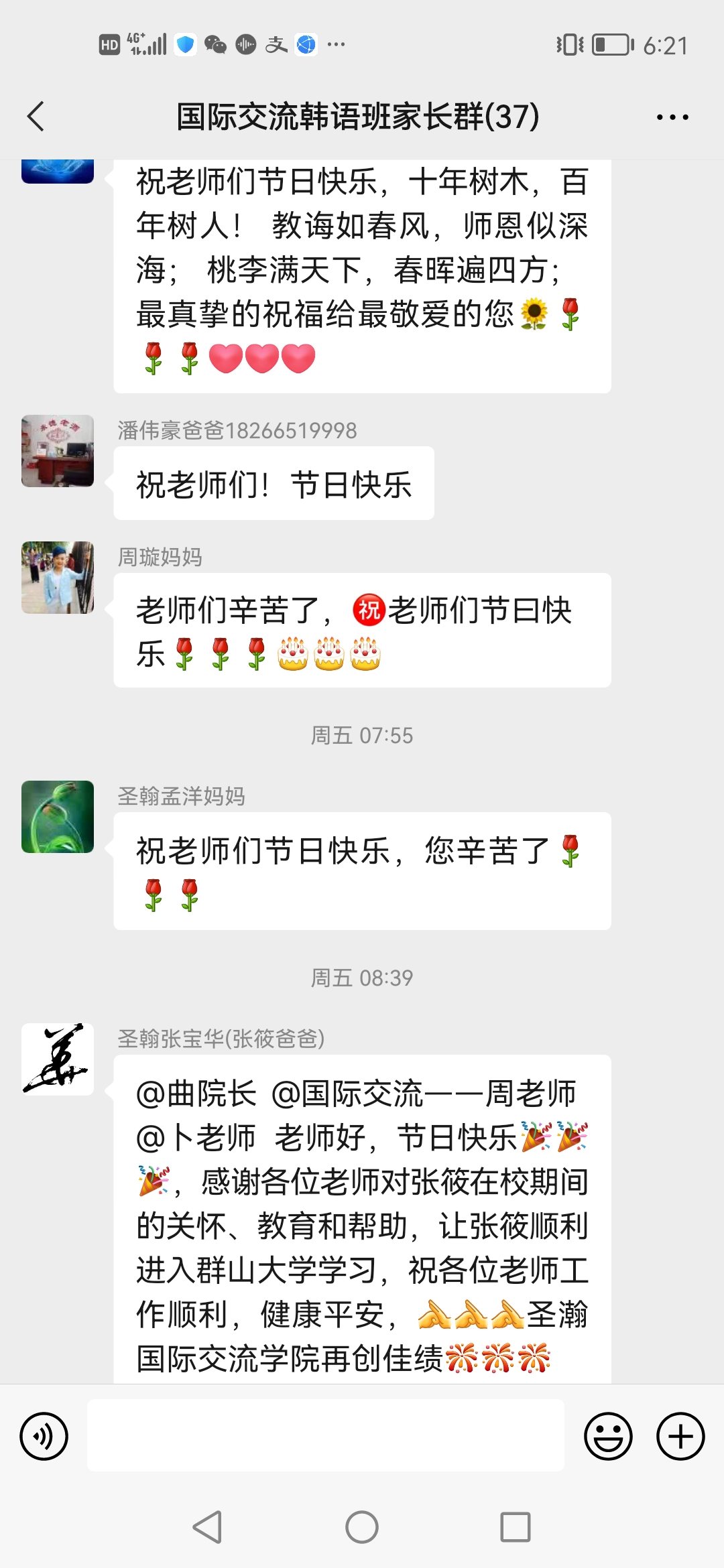Open 潘伟豪爸爸's profile avatar
Viewport: 724px width, 1568px height.
click(58, 451)
